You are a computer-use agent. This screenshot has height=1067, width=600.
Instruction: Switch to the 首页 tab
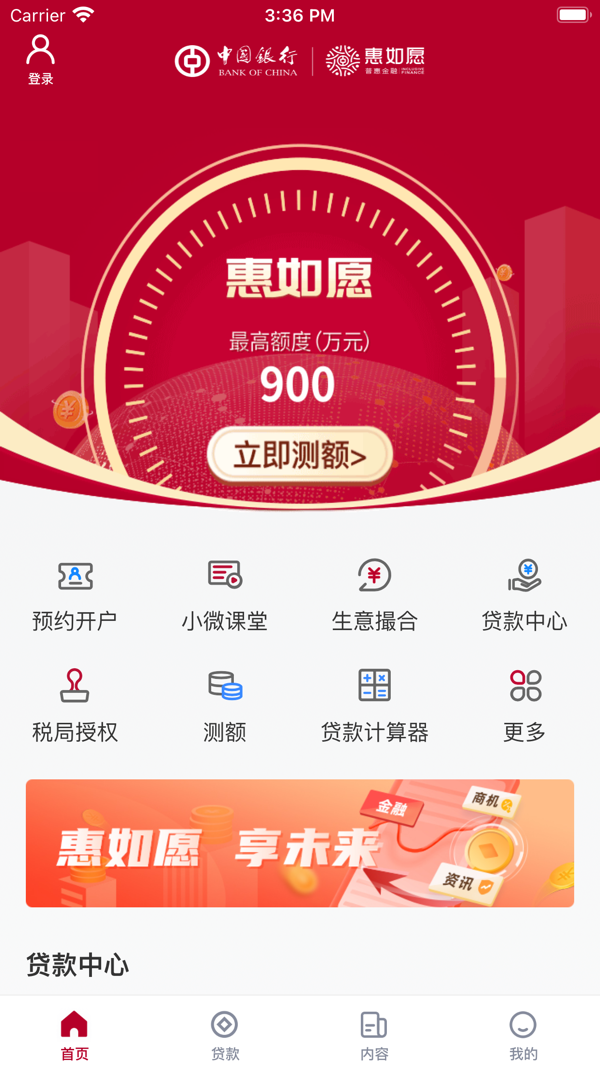click(74, 1035)
